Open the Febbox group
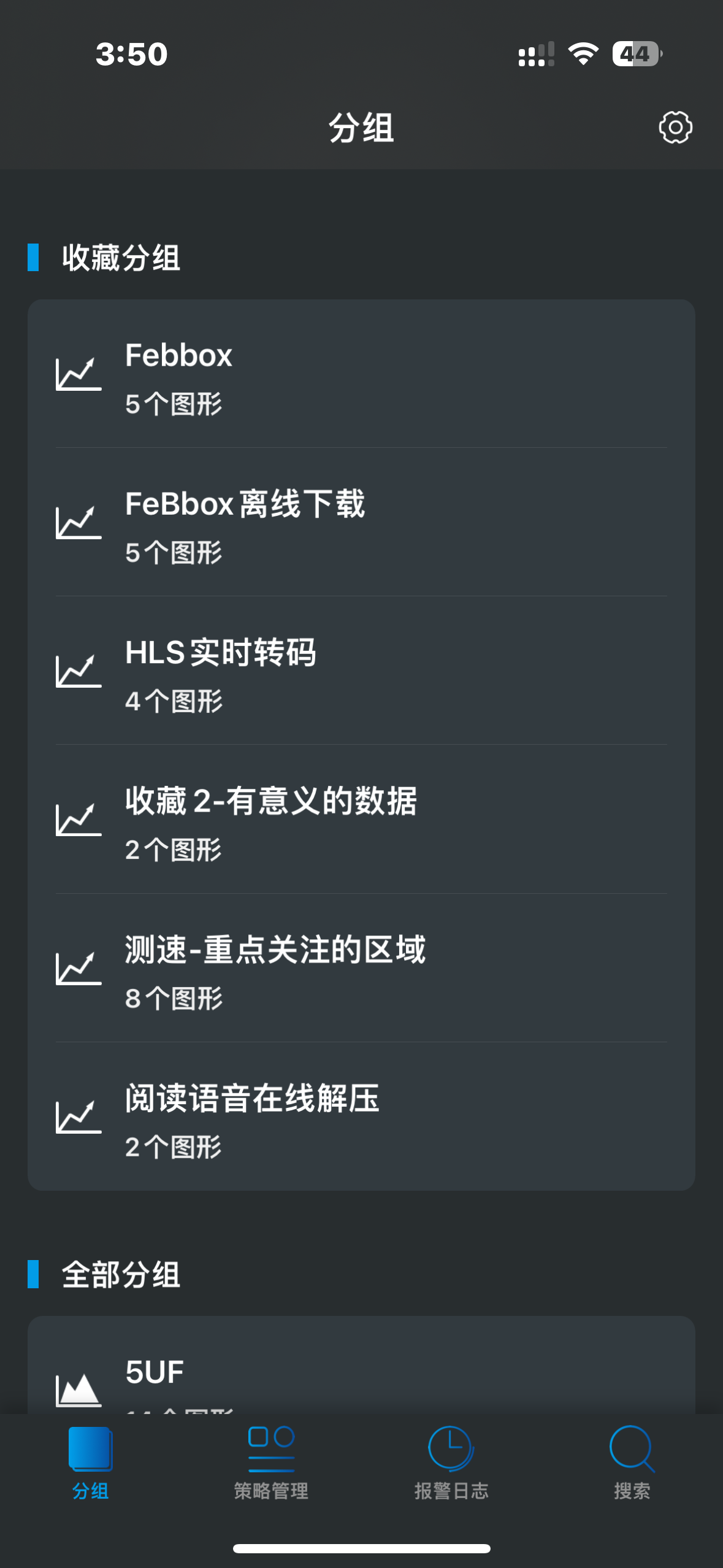This screenshot has height=1568, width=723. click(x=361, y=374)
